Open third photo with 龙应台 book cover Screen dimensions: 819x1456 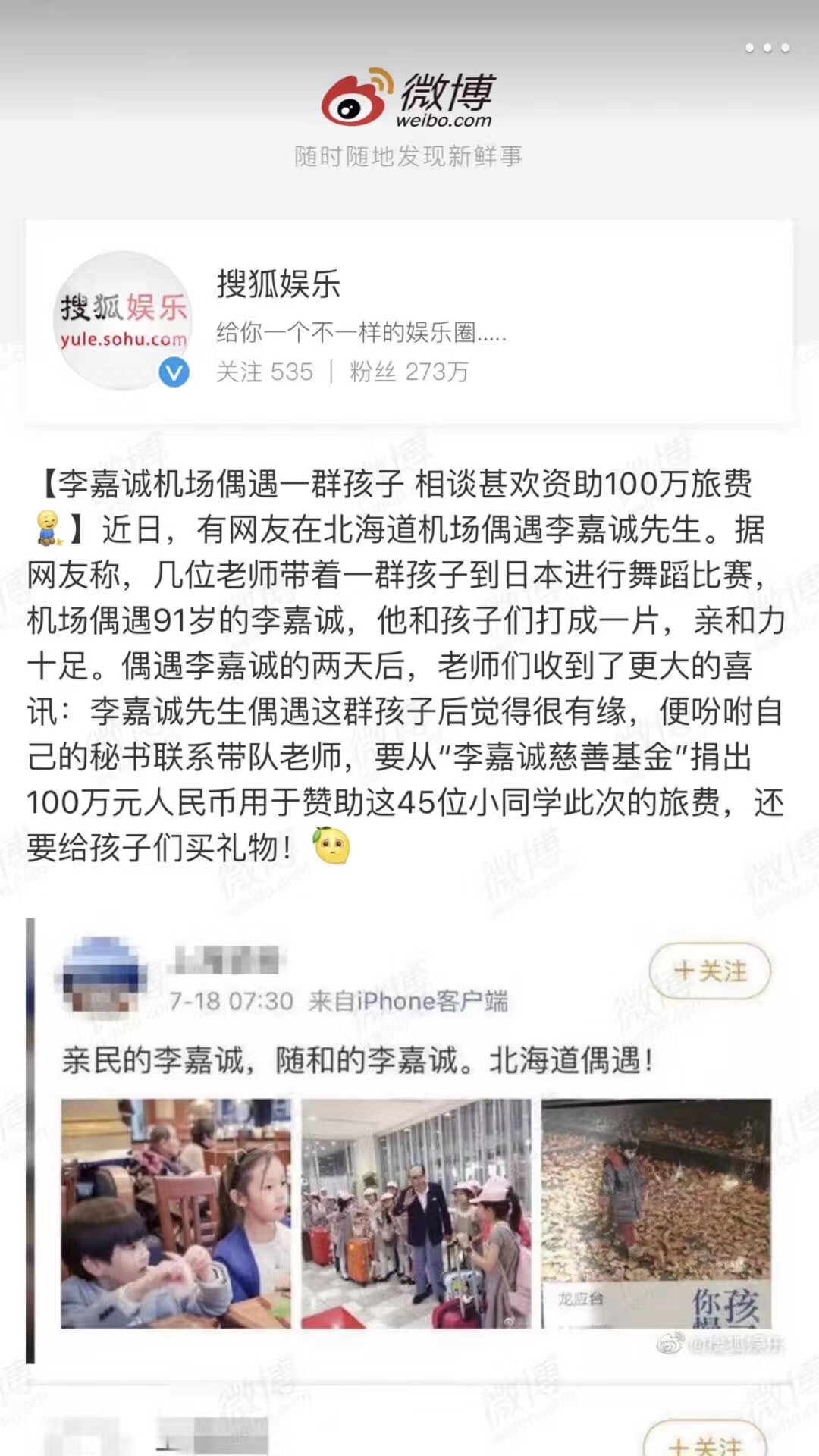656,1213
